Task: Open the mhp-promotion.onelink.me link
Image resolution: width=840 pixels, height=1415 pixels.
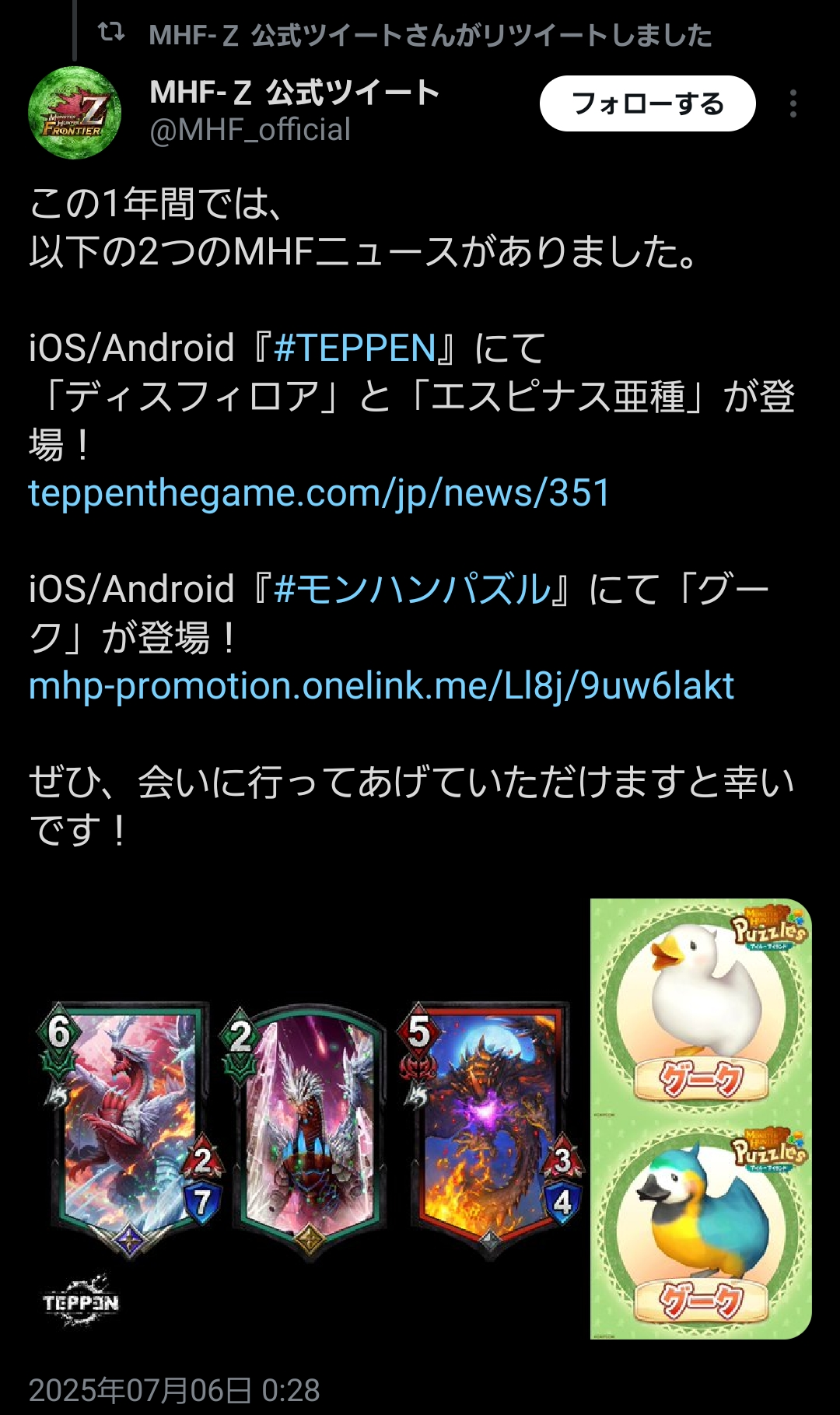Action: pyautogui.click(x=381, y=686)
